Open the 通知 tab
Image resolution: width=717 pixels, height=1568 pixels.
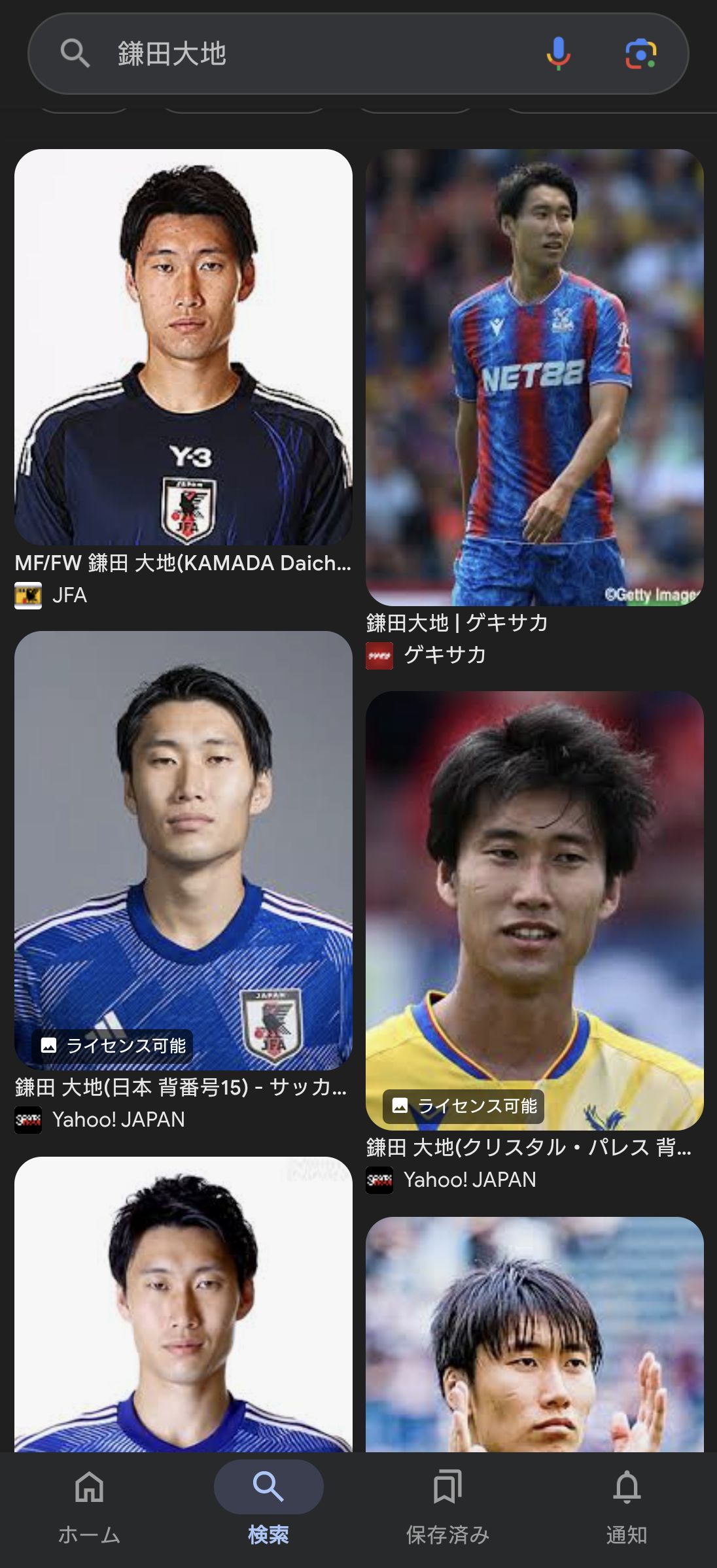click(x=627, y=1506)
